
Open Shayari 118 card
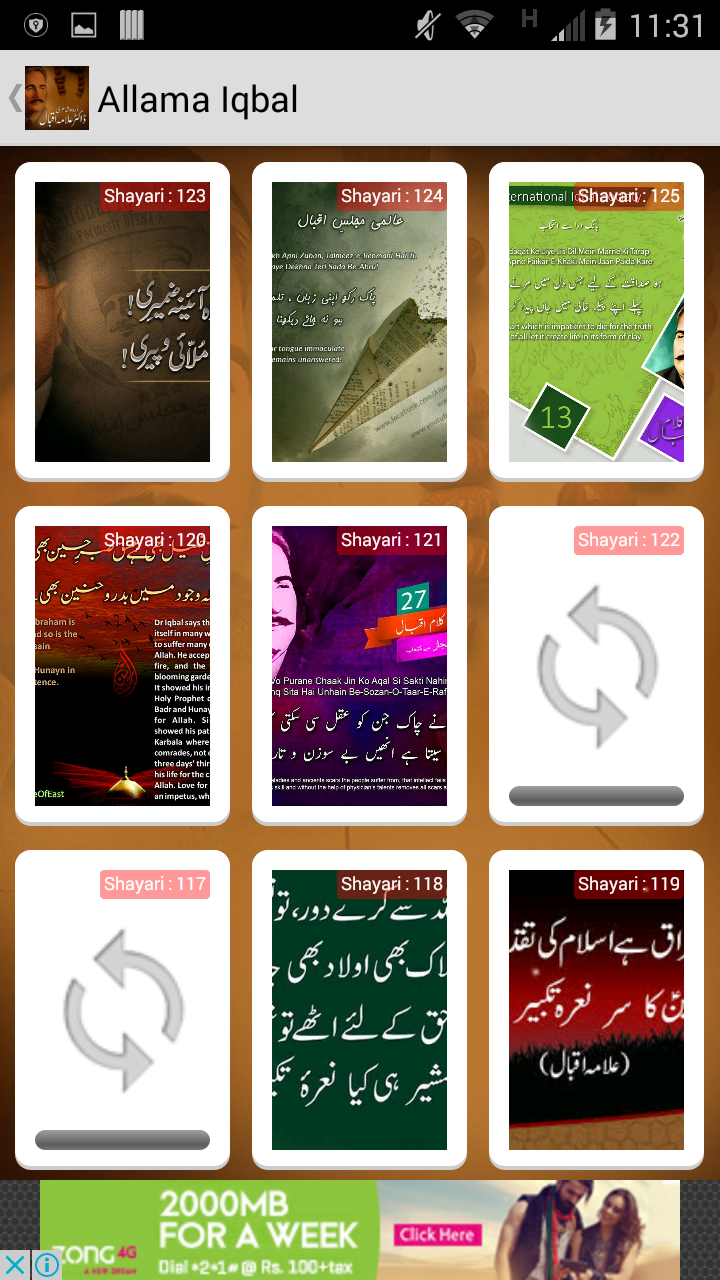(x=359, y=1010)
